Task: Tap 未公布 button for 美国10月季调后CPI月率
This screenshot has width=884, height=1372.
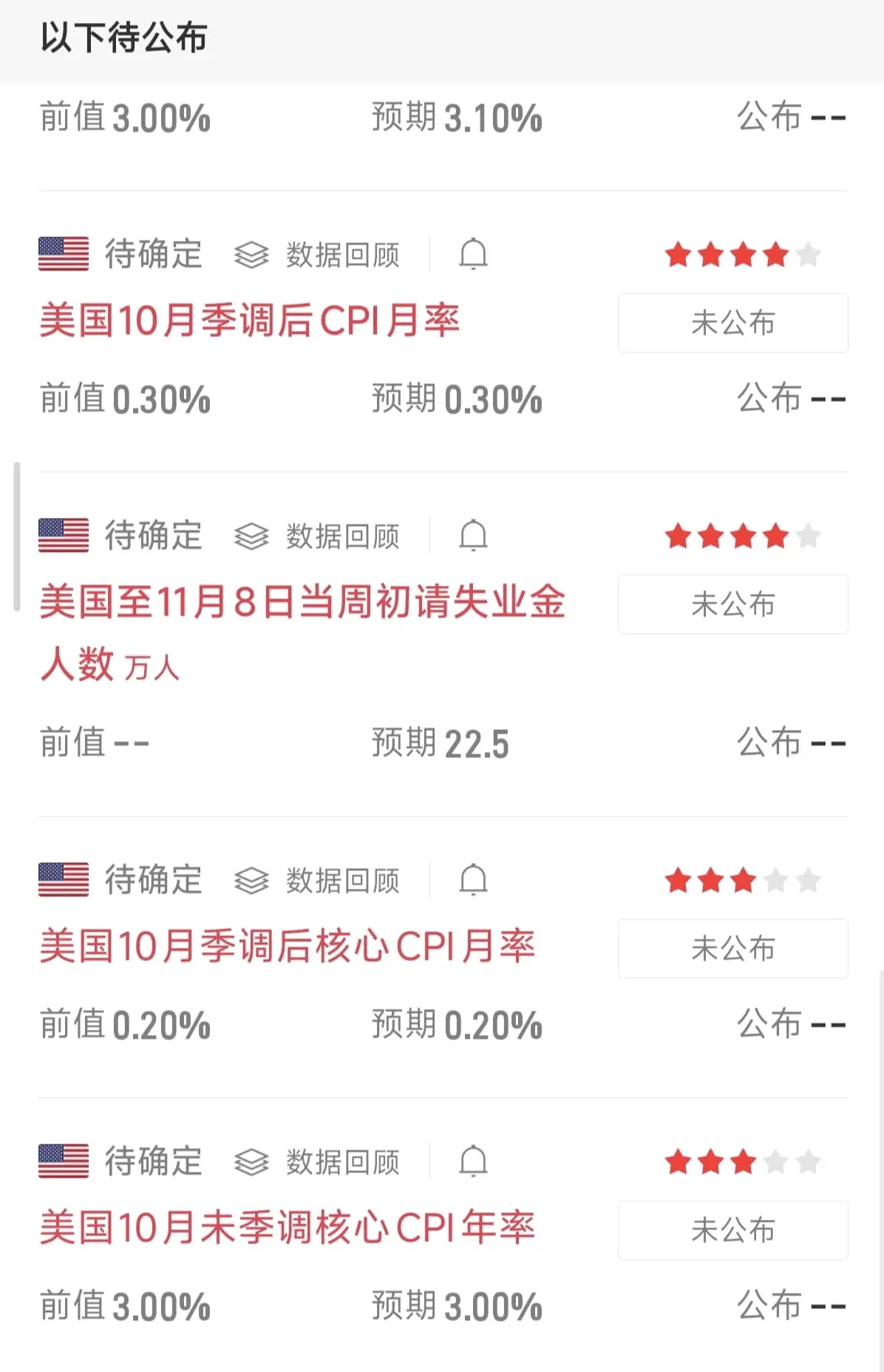Action: pos(732,323)
